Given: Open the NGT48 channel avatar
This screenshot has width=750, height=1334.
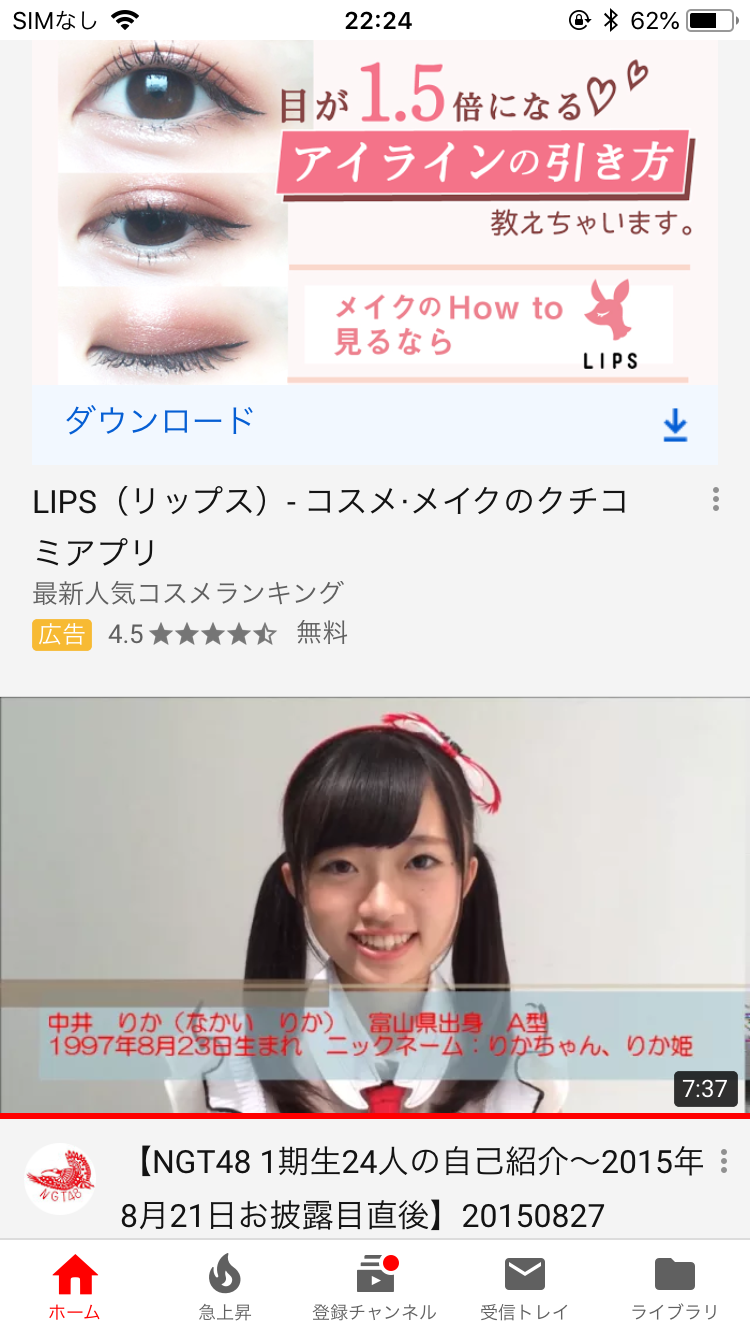Looking at the screenshot, I should point(60,1178).
